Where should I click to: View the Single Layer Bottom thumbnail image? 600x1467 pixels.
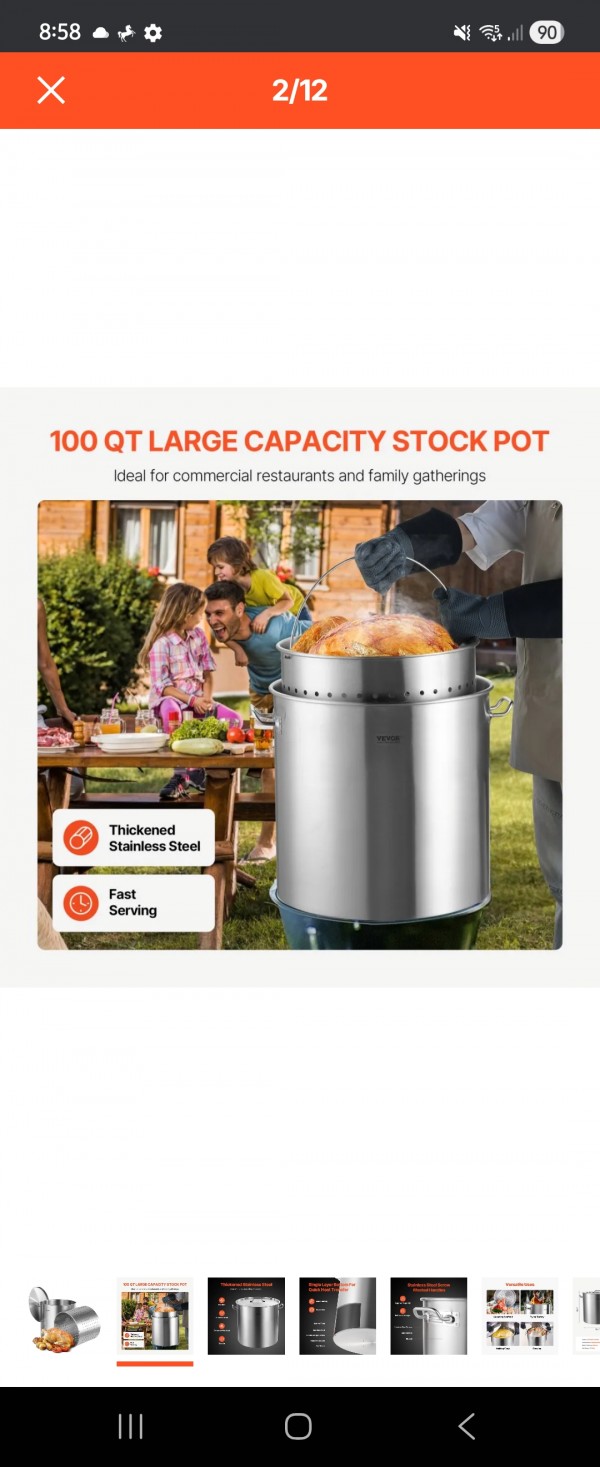coord(337,1316)
